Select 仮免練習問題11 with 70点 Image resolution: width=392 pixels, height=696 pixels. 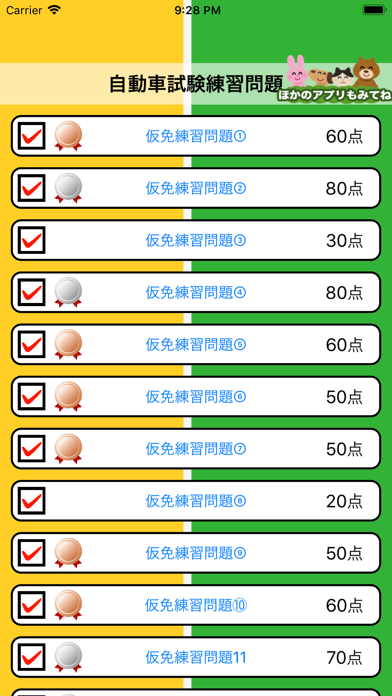196,657
